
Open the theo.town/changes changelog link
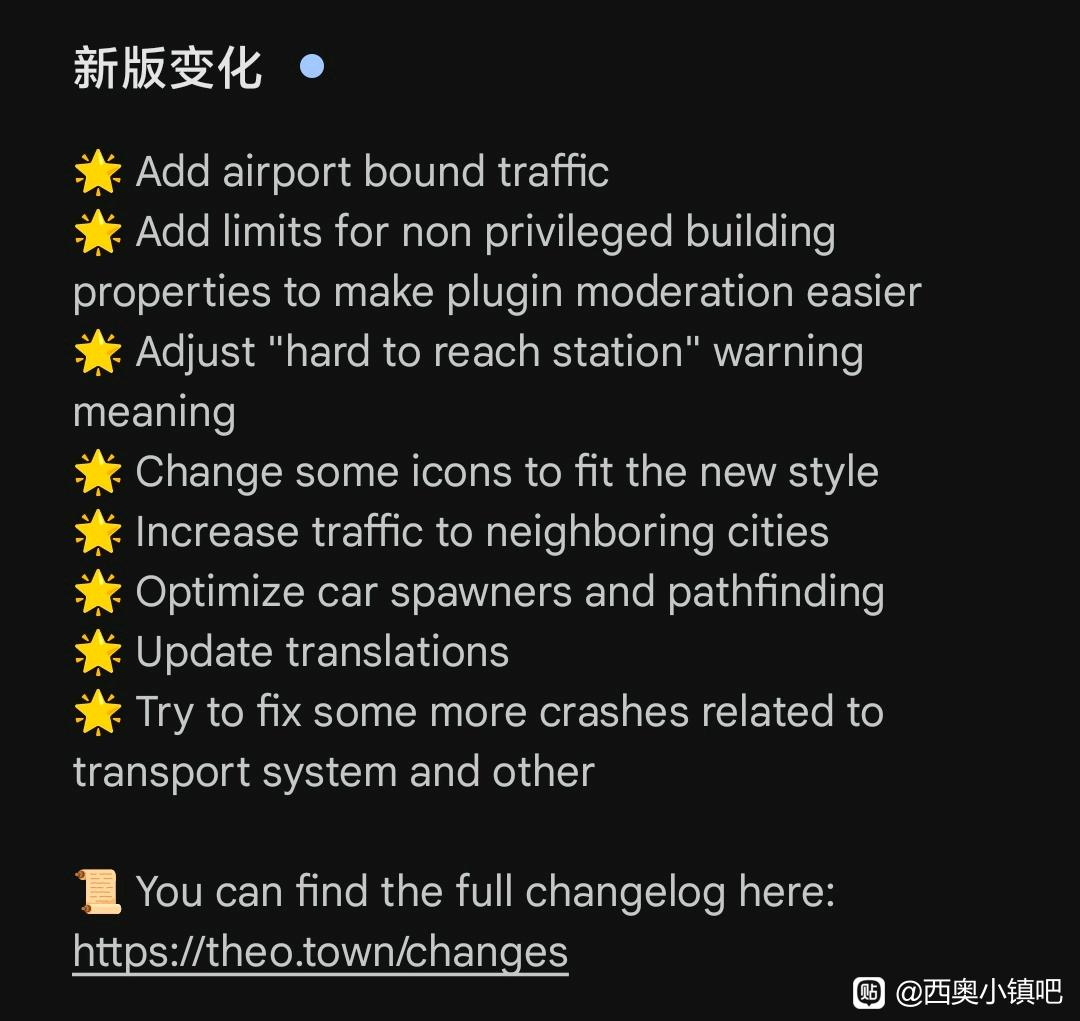click(x=320, y=952)
